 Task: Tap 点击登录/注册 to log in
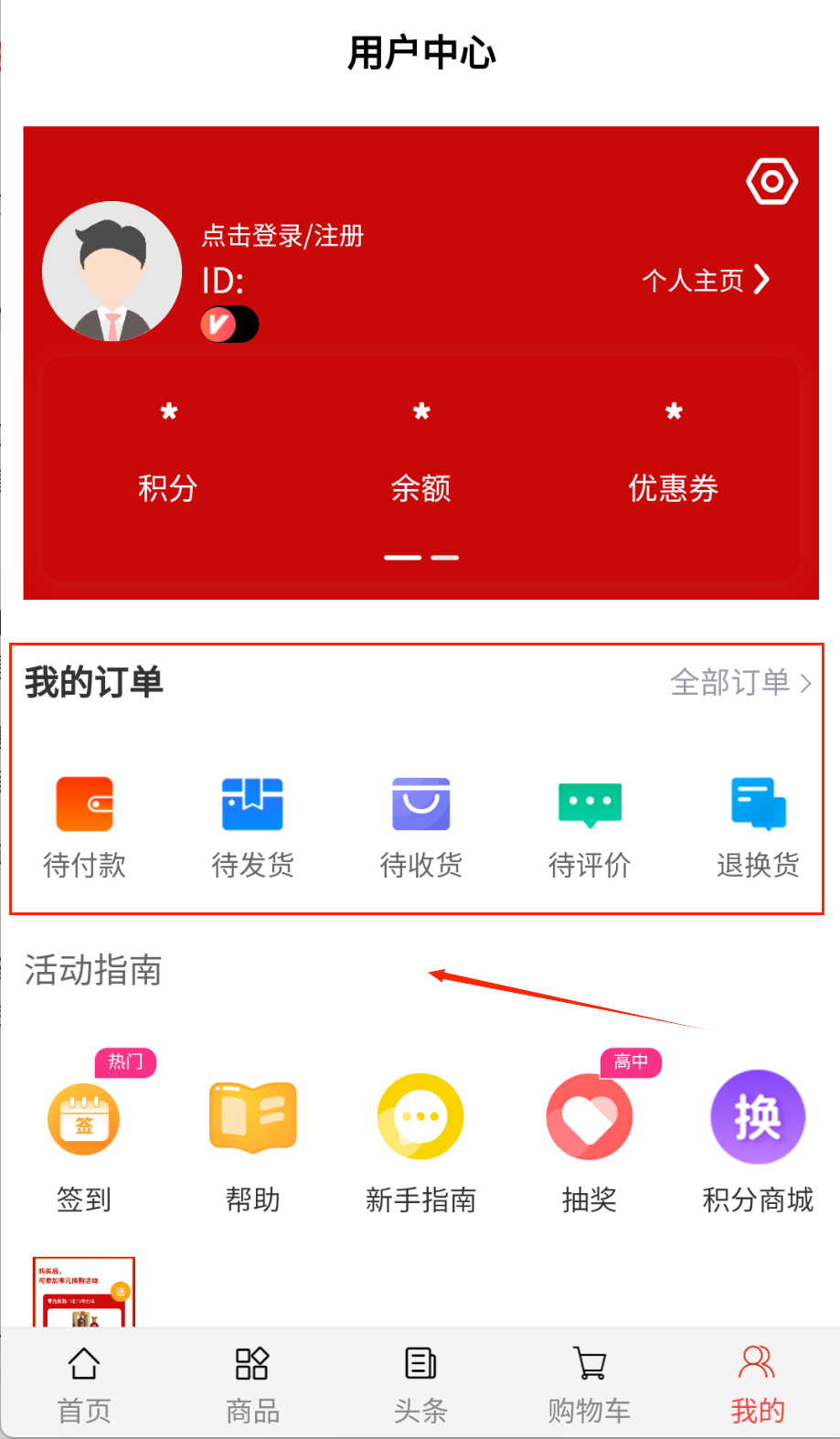click(282, 236)
